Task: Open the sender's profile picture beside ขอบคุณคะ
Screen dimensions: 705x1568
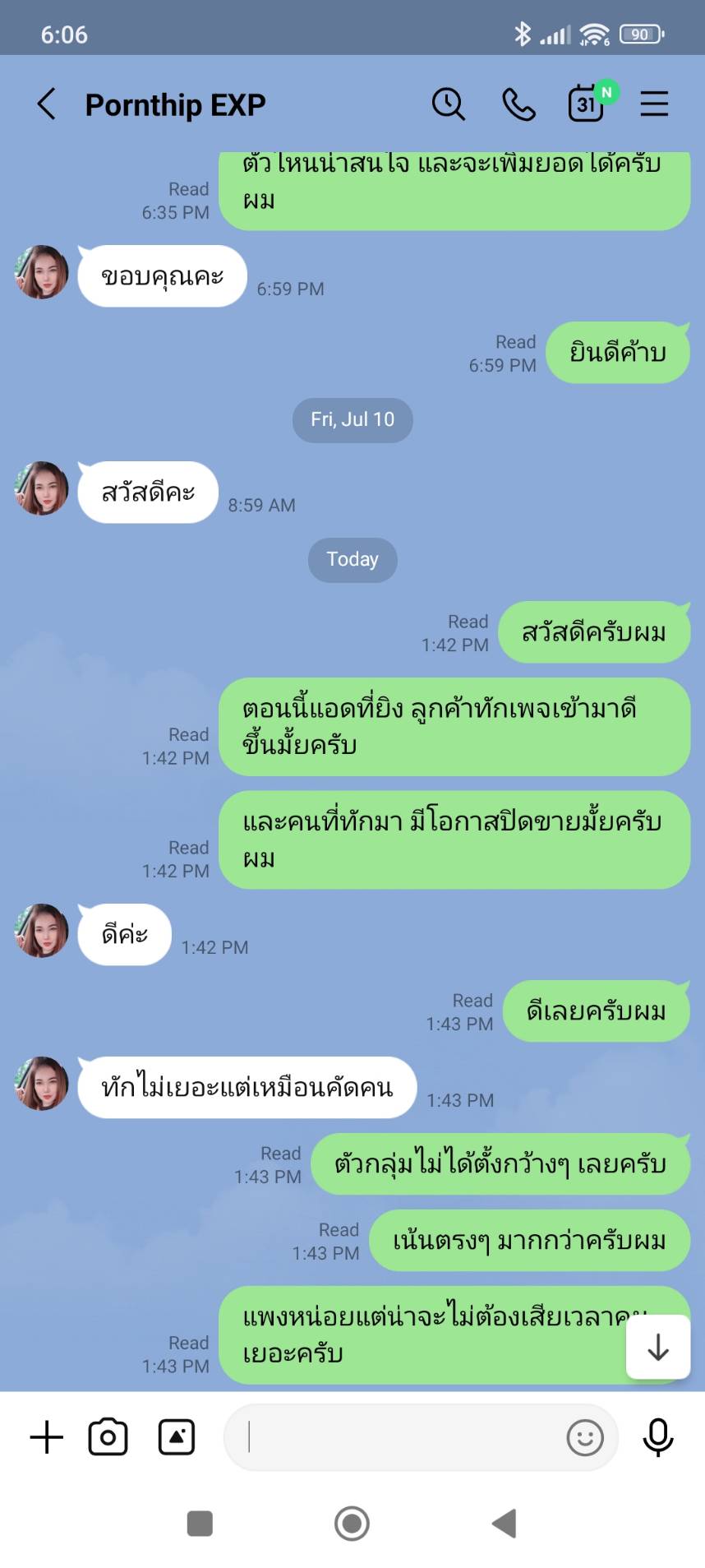Action: tap(41, 272)
